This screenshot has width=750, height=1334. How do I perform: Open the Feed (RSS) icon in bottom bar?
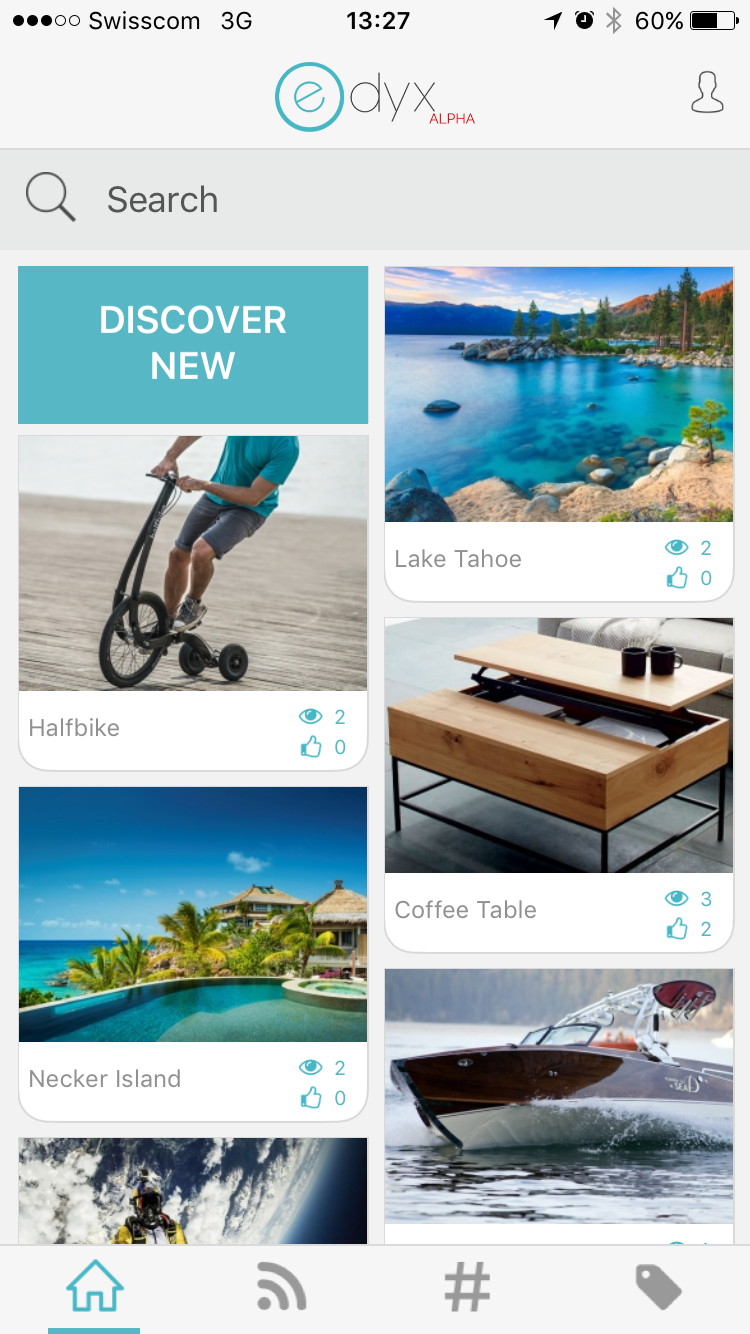(x=281, y=1288)
